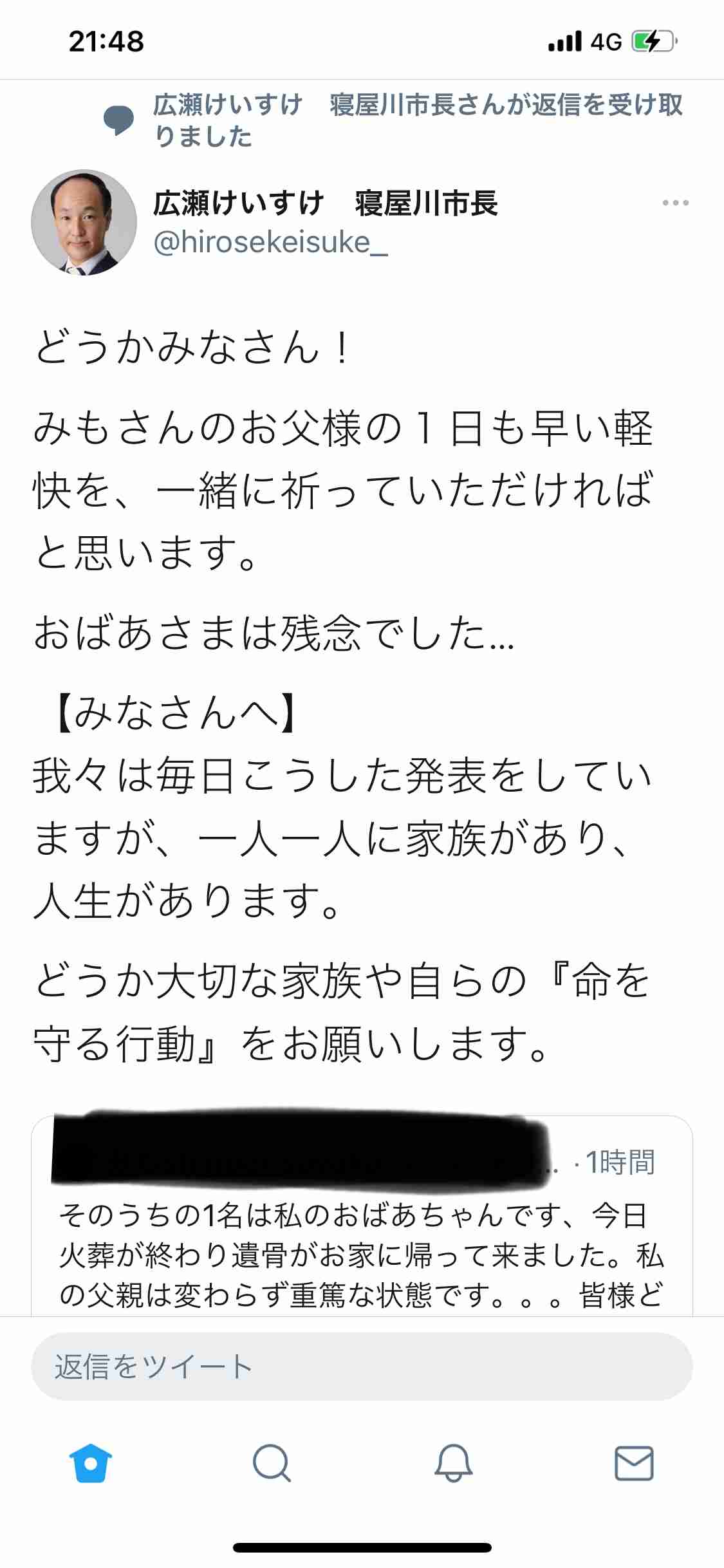The height and width of the screenshot is (1568, 724).
Task: Open the tweet's three-dot overflow menu
Action: pos(675,203)
